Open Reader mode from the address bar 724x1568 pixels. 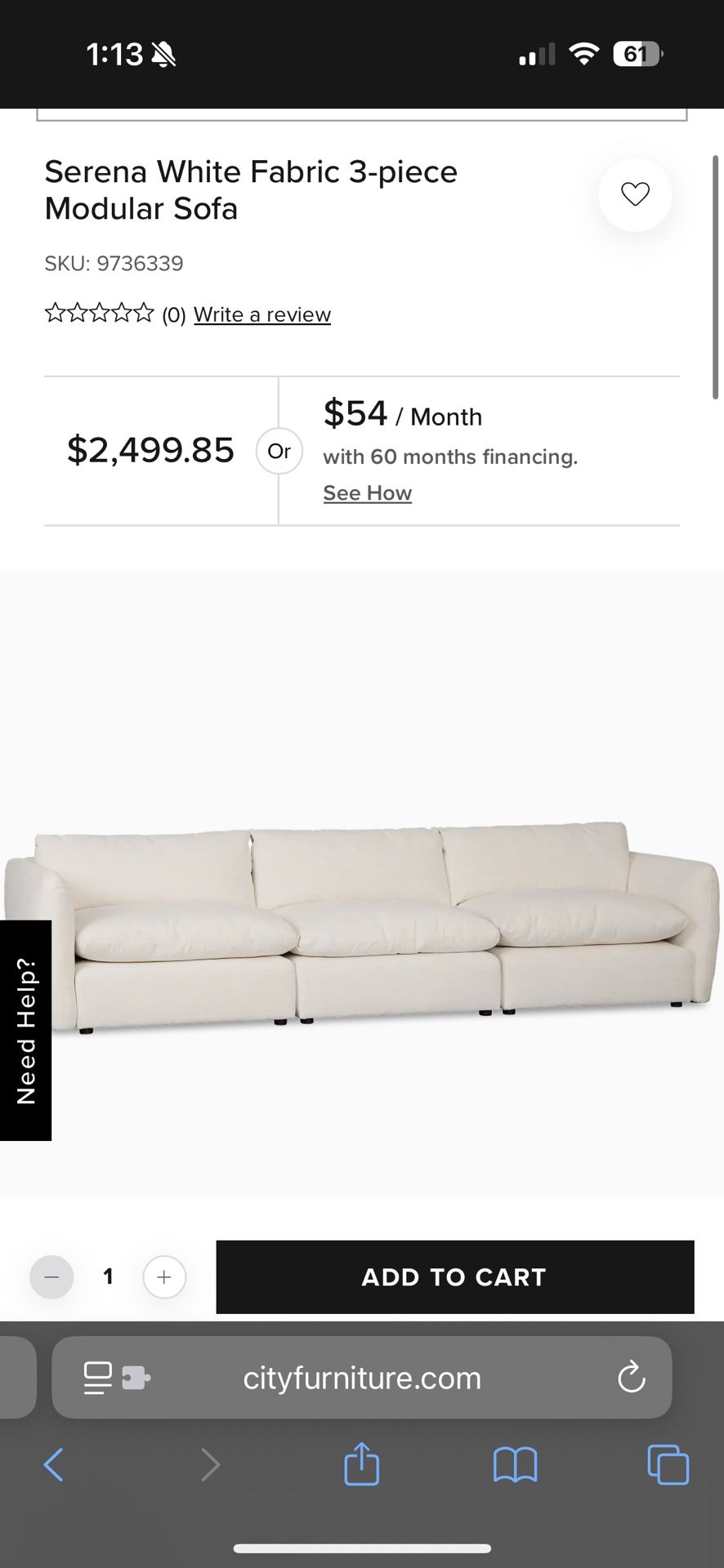click(x=97, y=1378)
